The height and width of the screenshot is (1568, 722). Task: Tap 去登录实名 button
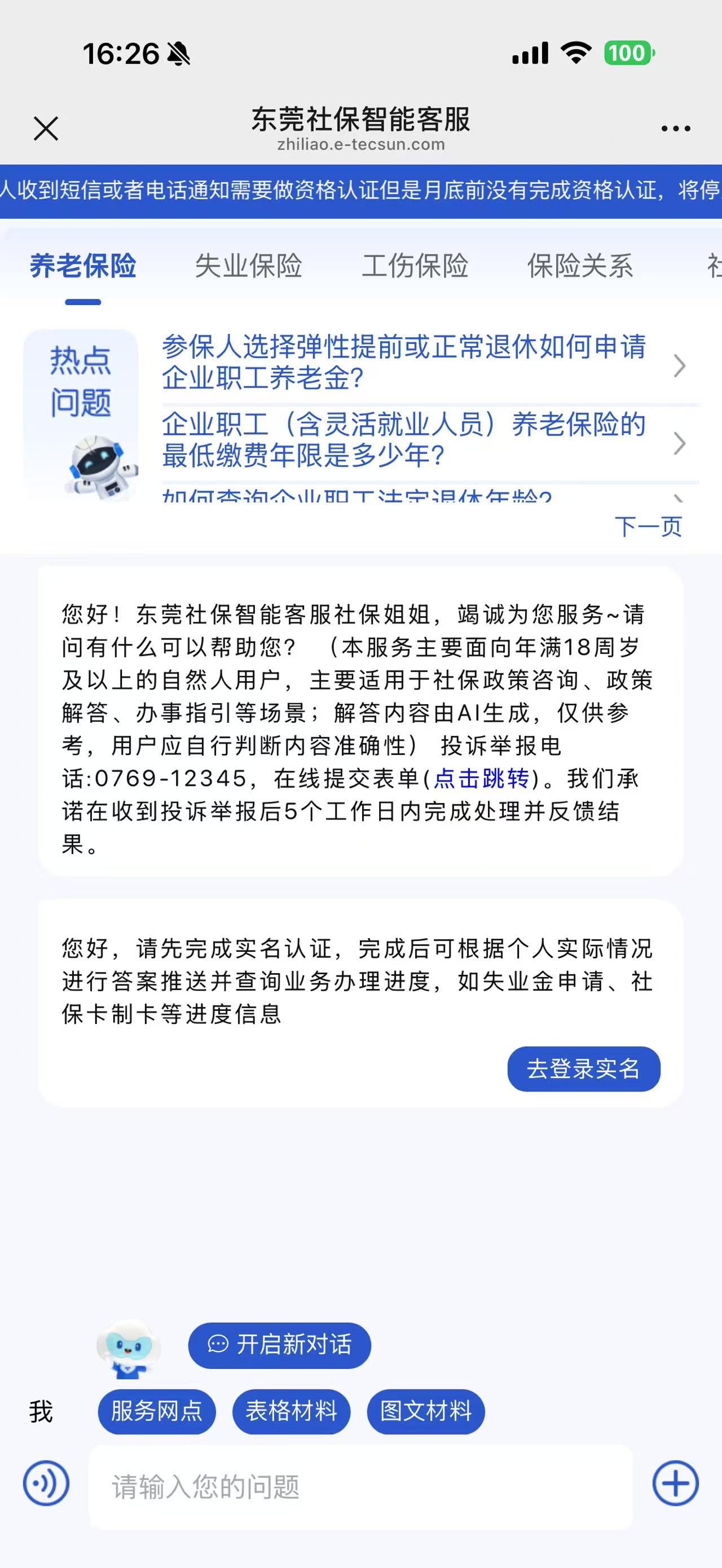click(x=584, y=1069)
